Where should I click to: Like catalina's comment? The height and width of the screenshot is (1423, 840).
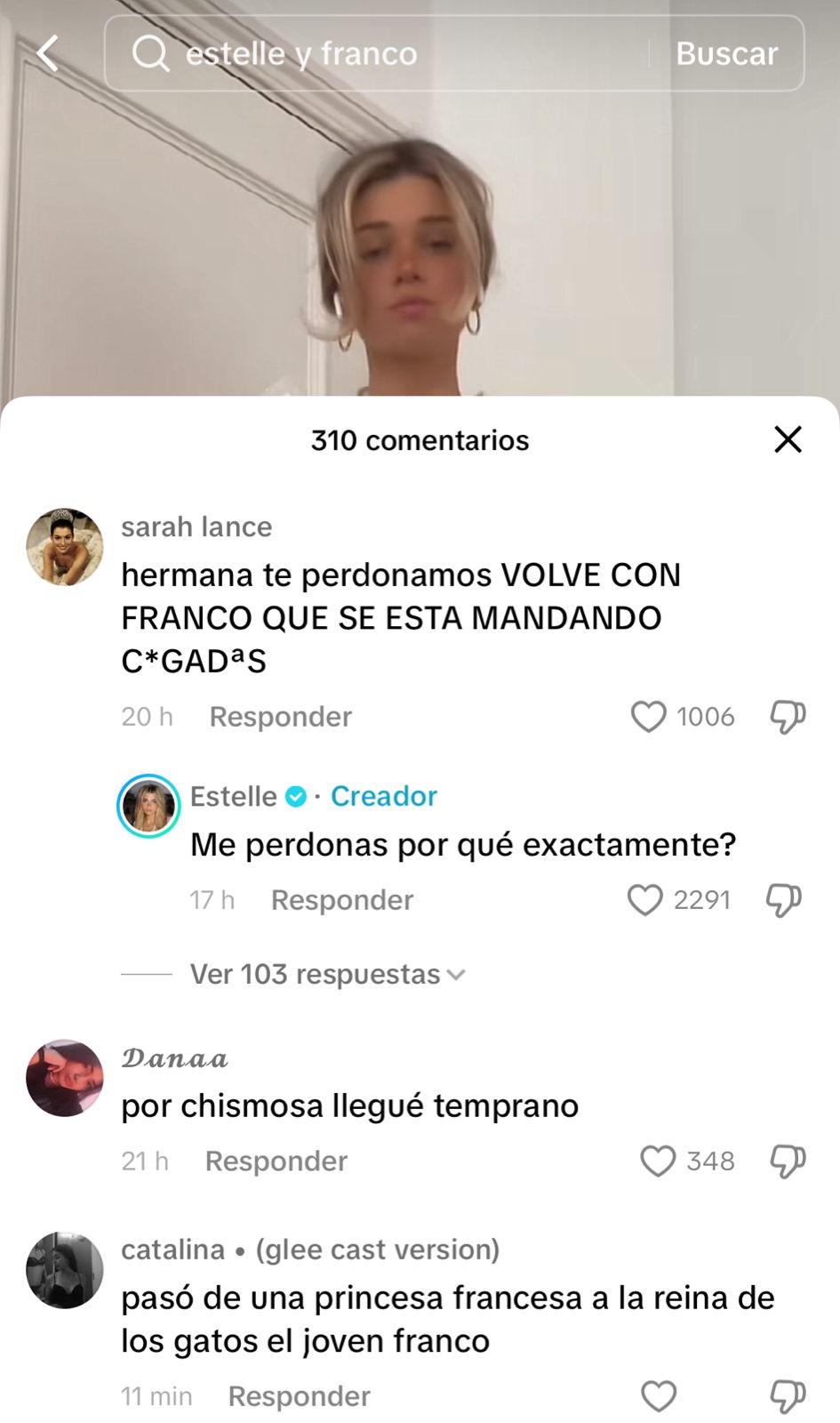pyautogui.click(x=659, y=1396)
